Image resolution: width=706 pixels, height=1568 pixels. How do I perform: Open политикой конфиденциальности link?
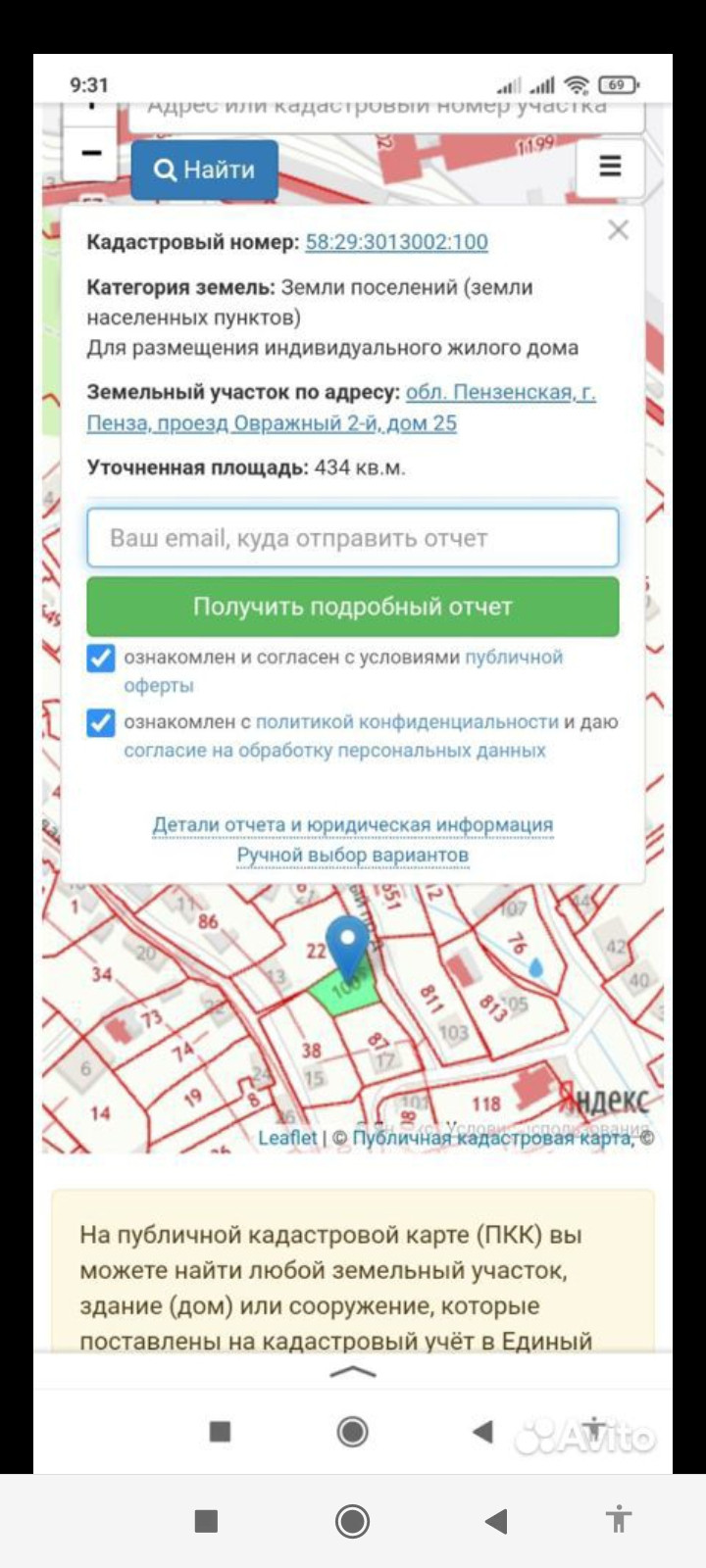point(407,722)
